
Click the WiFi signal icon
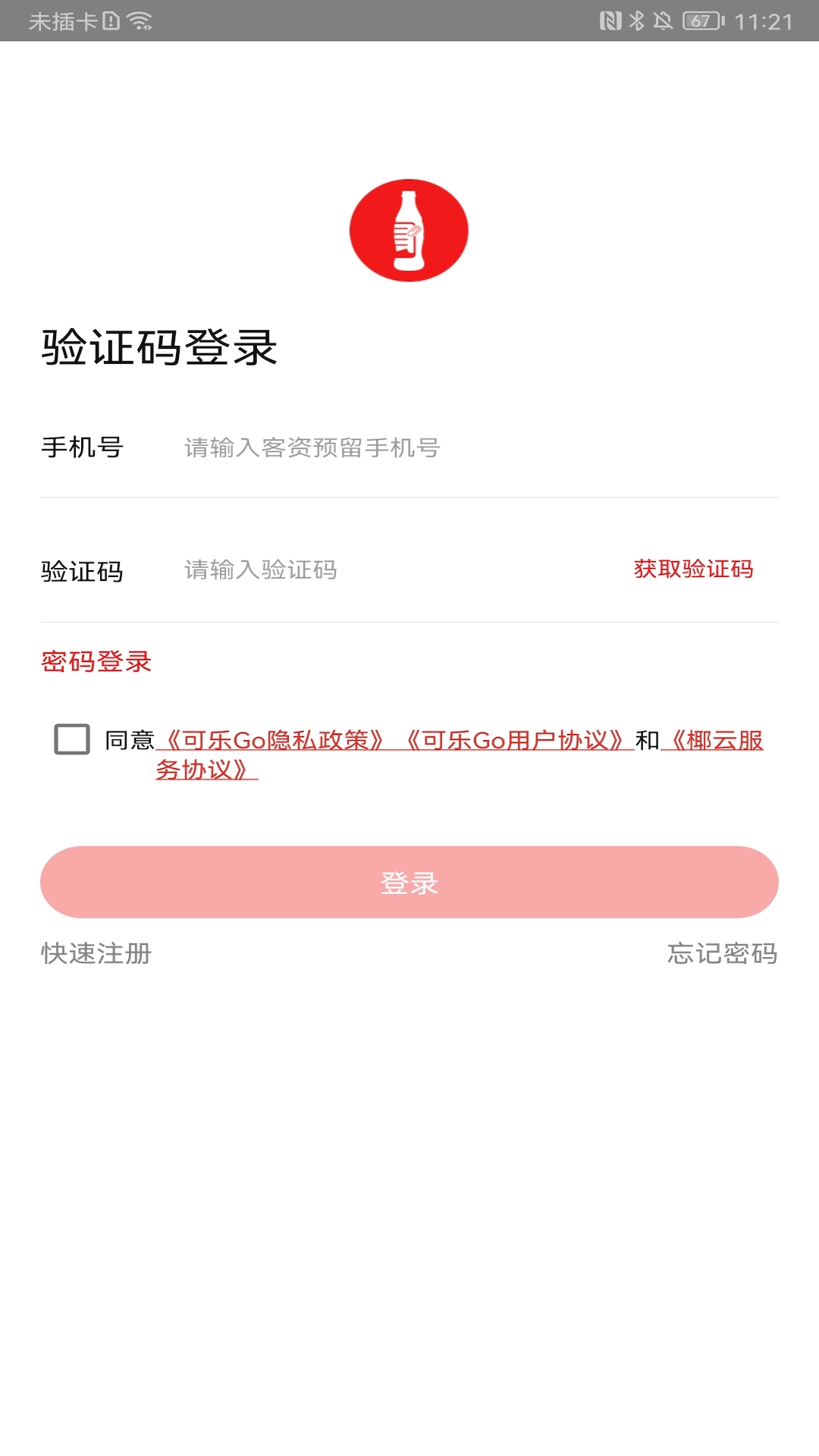tap(139, 20)
